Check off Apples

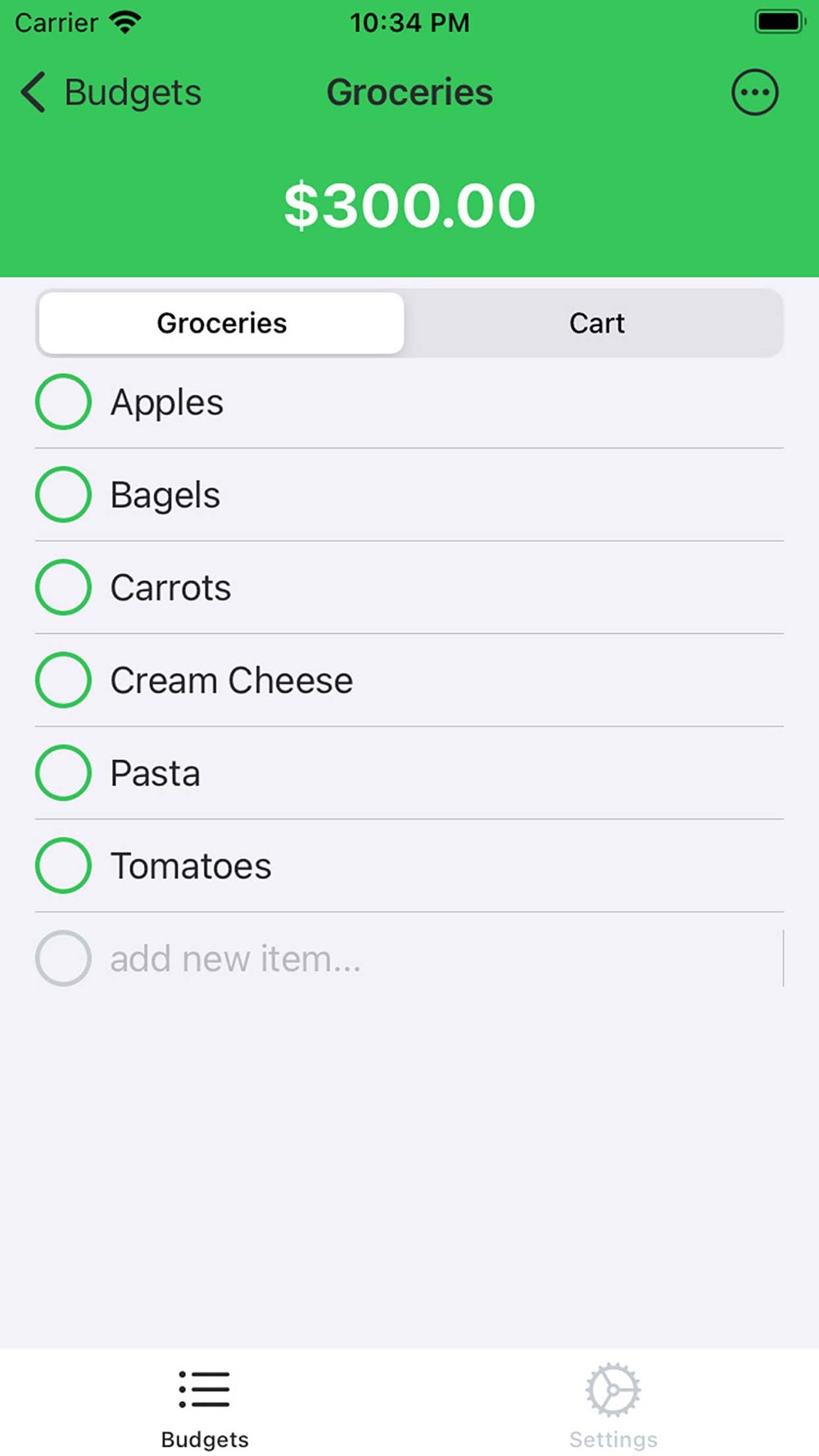pos(63,401)
